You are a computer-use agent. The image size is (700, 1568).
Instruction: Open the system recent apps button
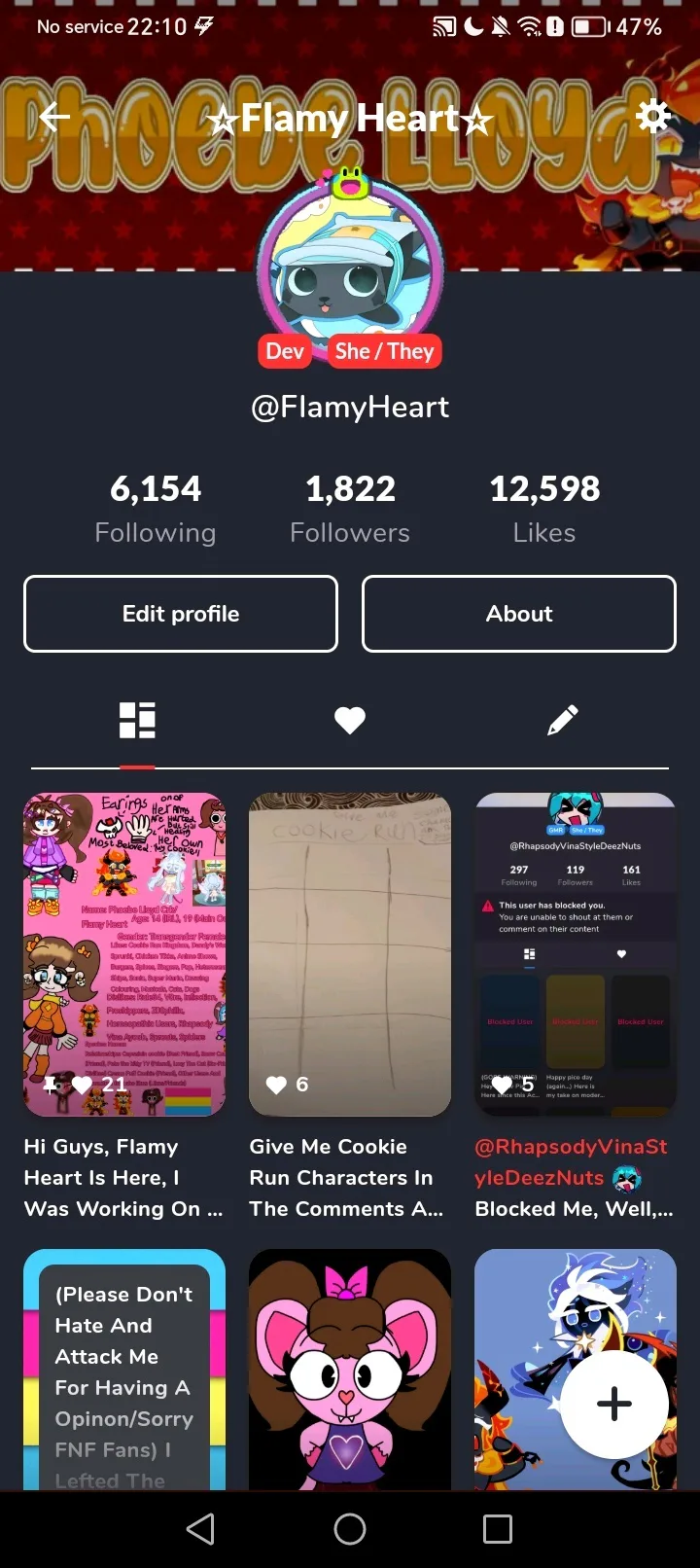498,1529
